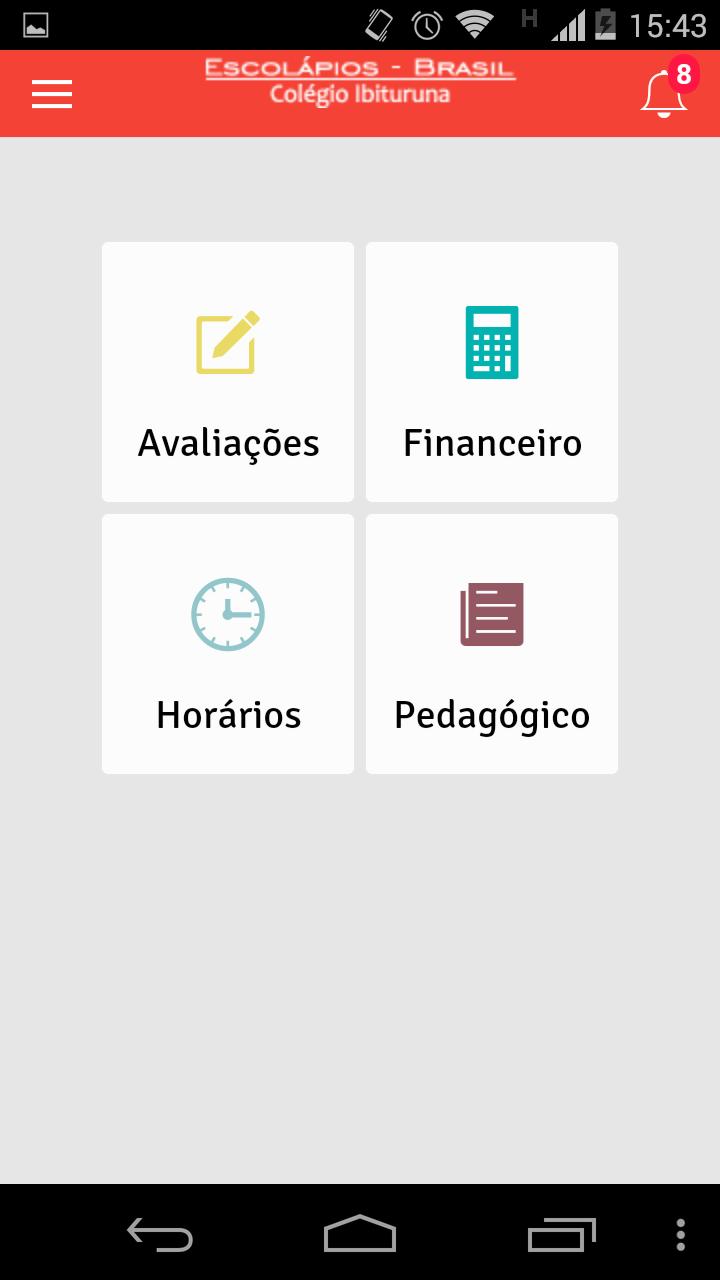Go to the Pedagógico section
This screenshot has height=1280, width=720.
[x=492, y=644]
